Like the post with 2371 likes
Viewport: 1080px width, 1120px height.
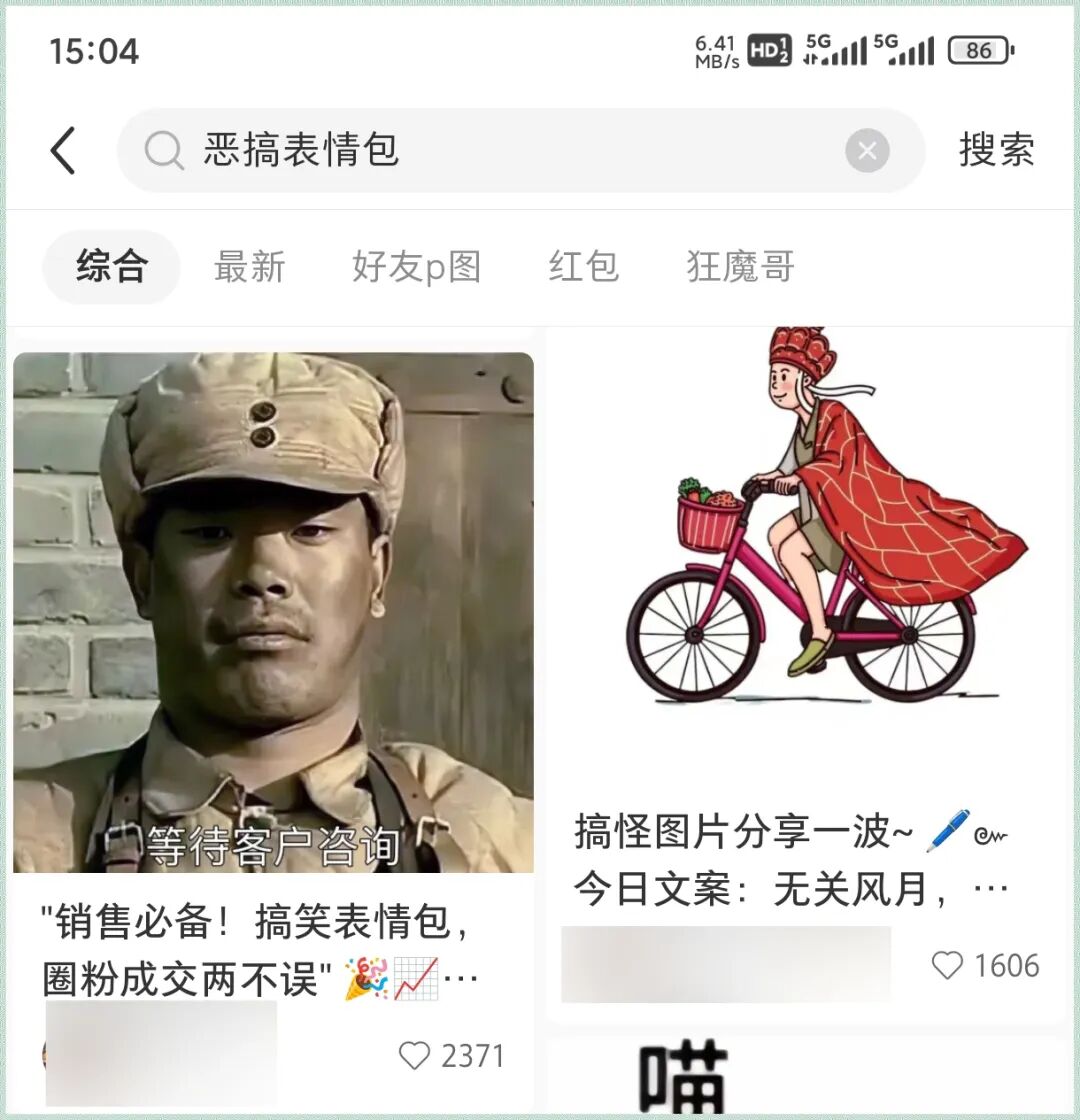414,1056
